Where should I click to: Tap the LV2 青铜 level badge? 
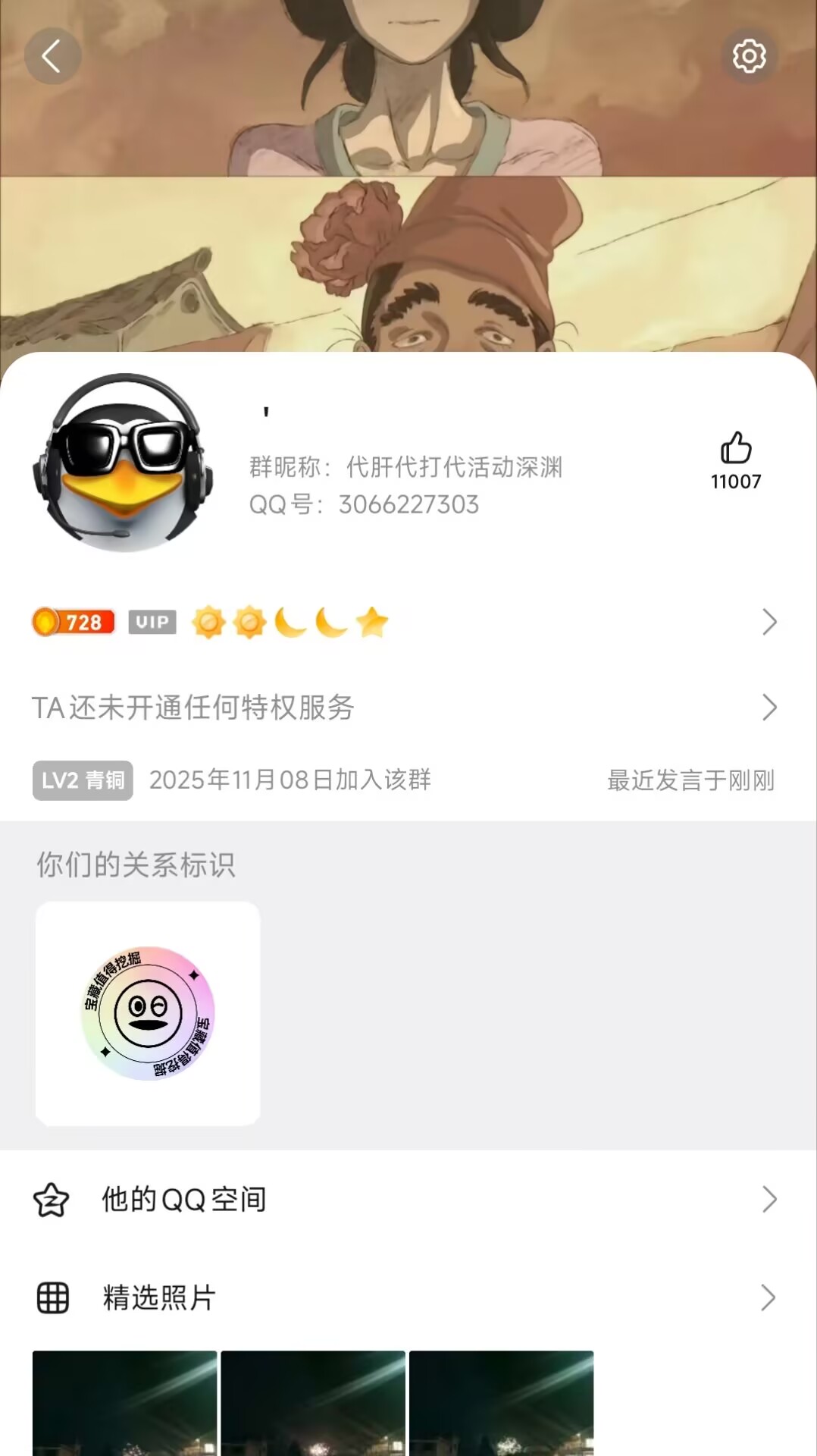(x=83, y=780)
